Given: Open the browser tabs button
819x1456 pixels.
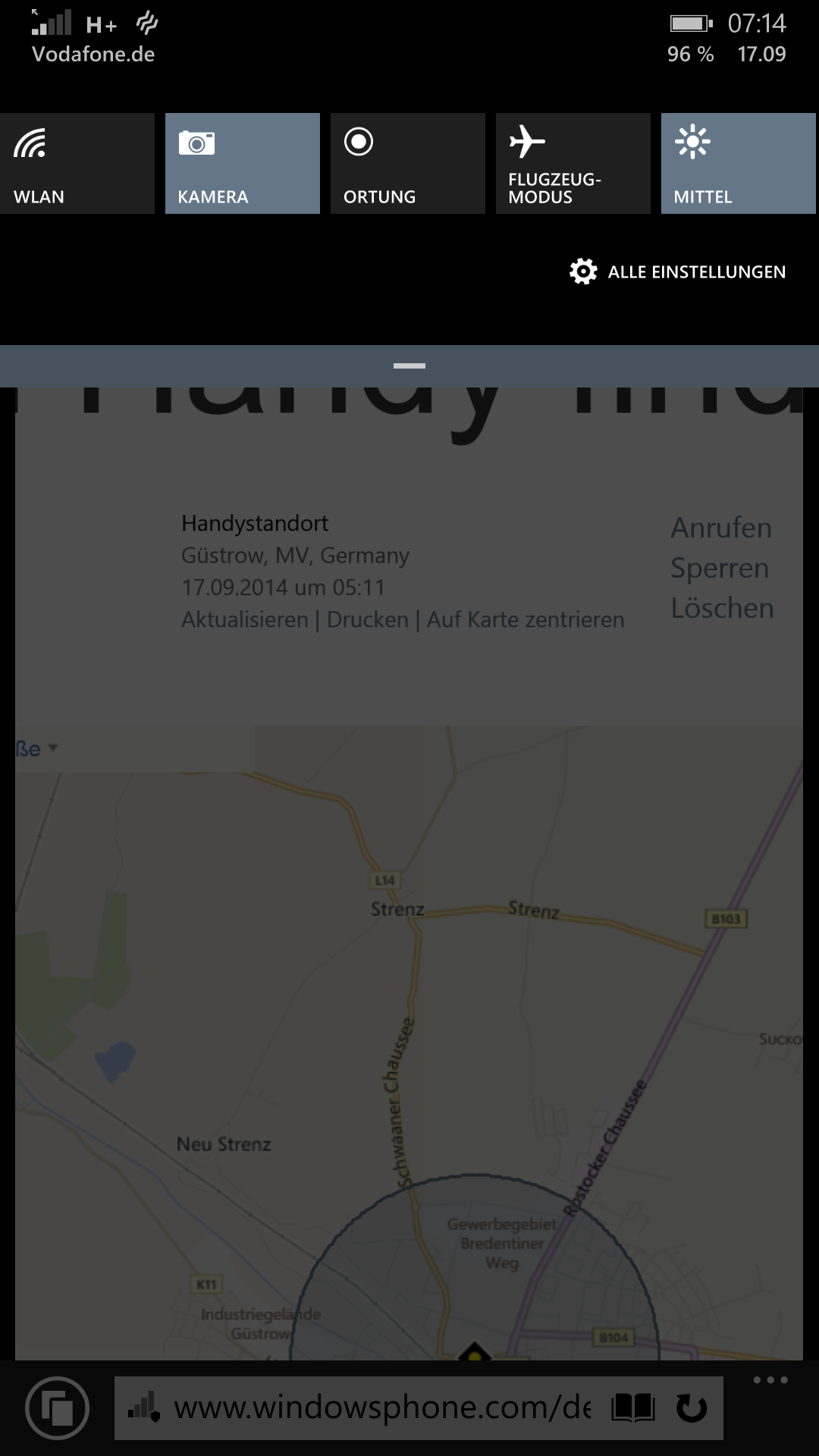Looking at the screenshot, I should [x=58, y=1408].
